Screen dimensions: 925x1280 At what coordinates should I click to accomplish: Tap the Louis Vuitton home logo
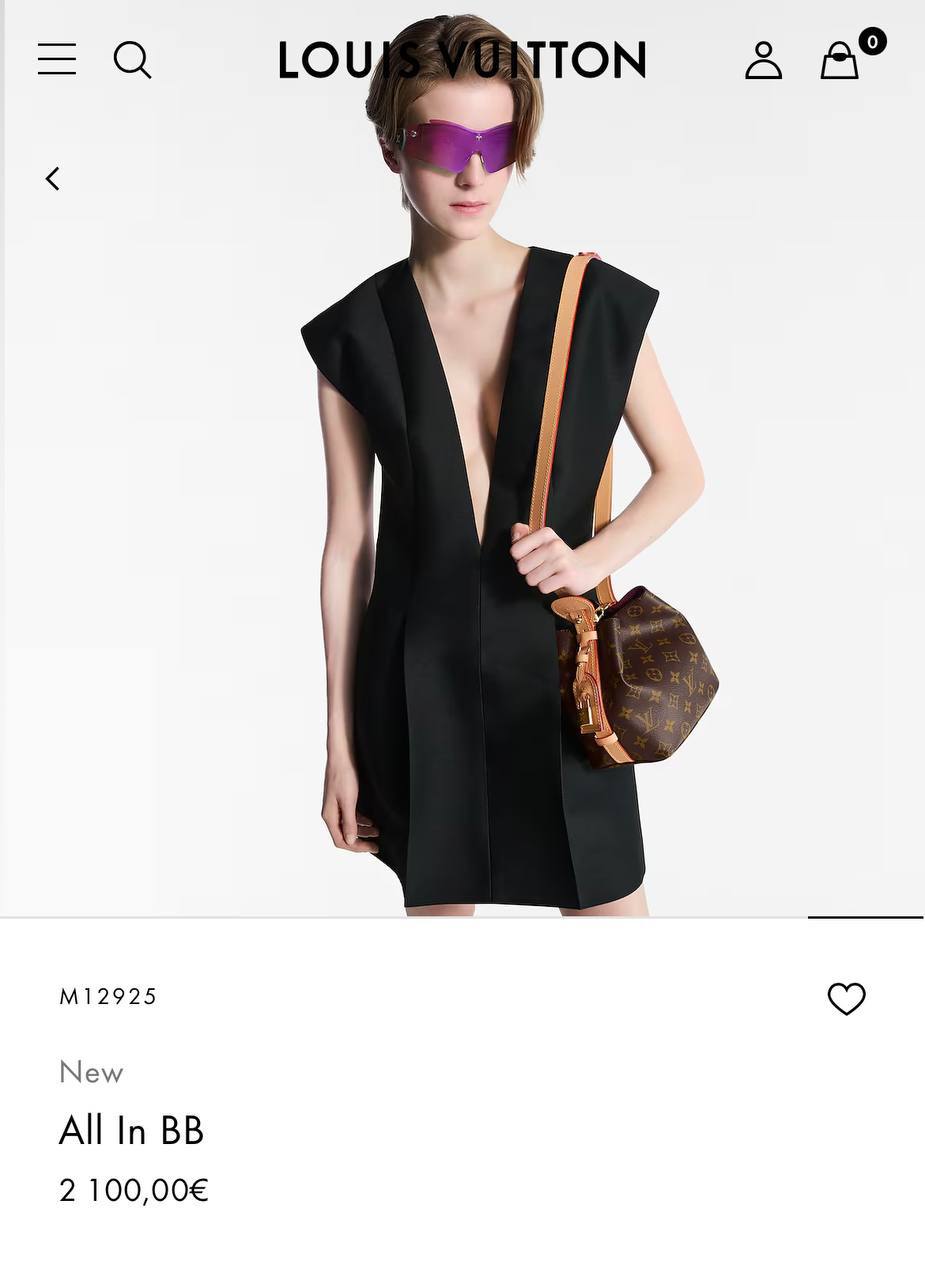click(462, 60)
